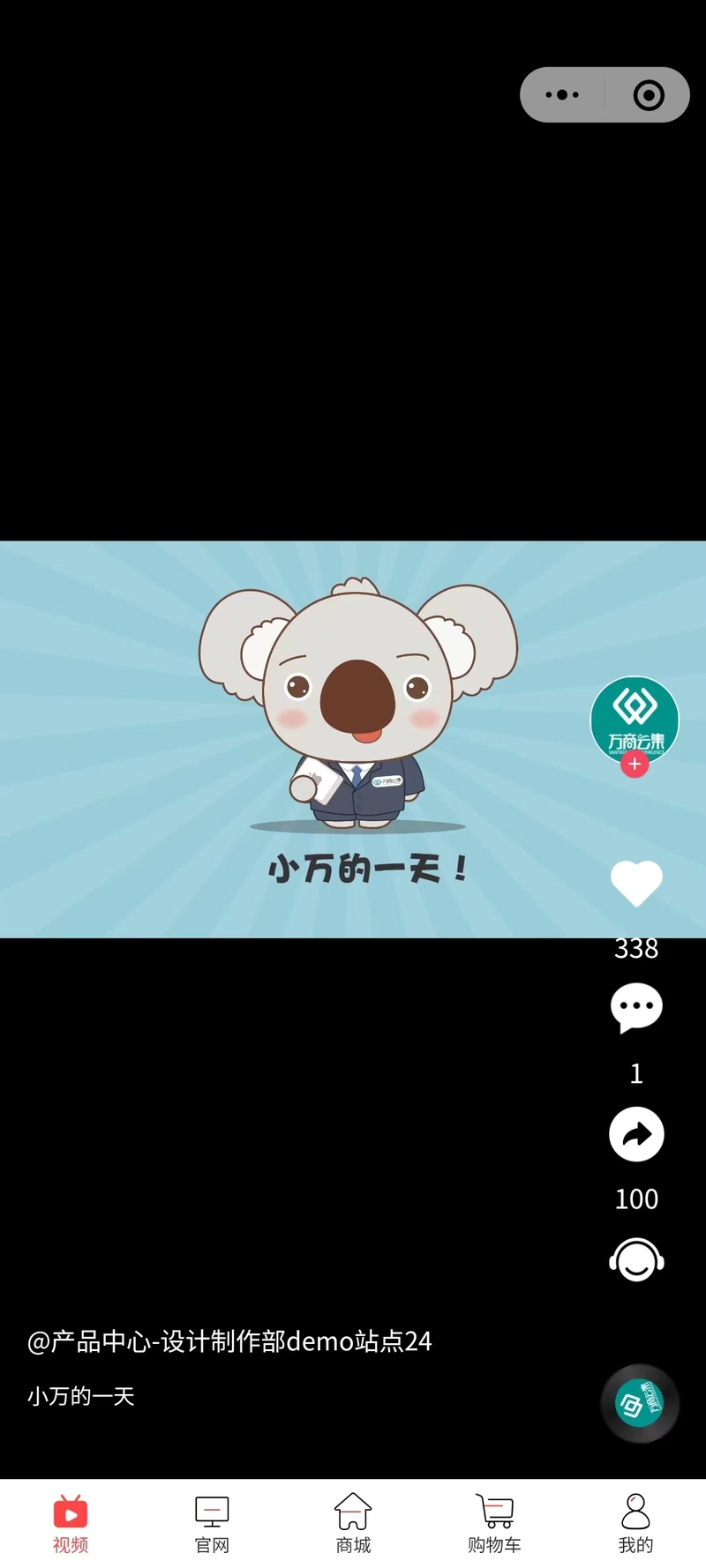
Task: Share this video
Action: tap(636, 1134)
